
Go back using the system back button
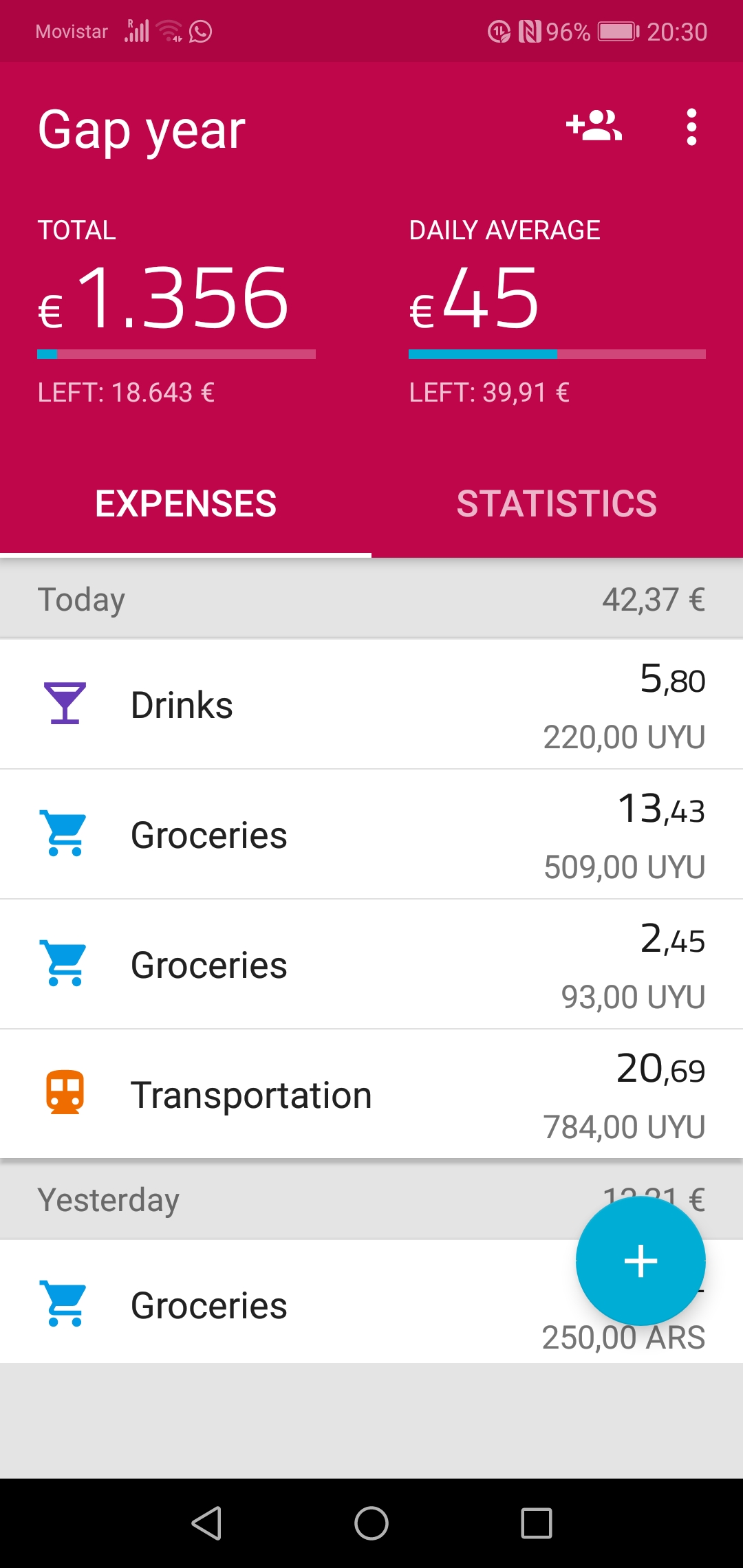pyautogui.click(x=206, y=1523)
